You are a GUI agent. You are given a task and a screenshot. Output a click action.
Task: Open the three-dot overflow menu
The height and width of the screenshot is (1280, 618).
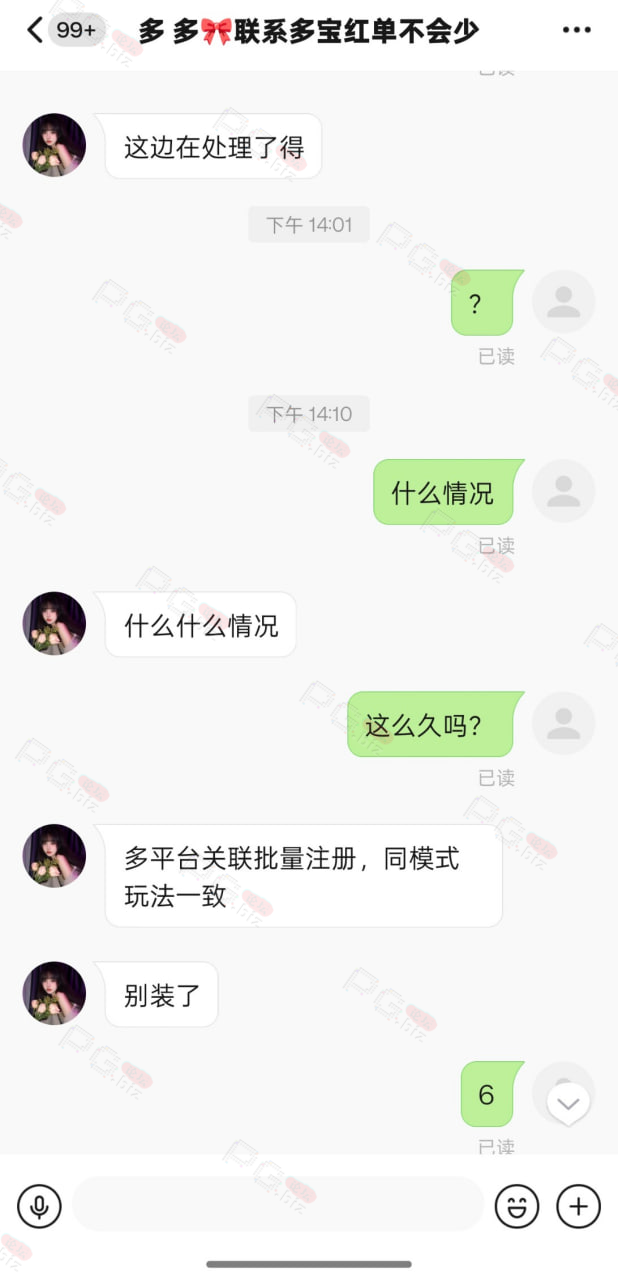[577, 30]
